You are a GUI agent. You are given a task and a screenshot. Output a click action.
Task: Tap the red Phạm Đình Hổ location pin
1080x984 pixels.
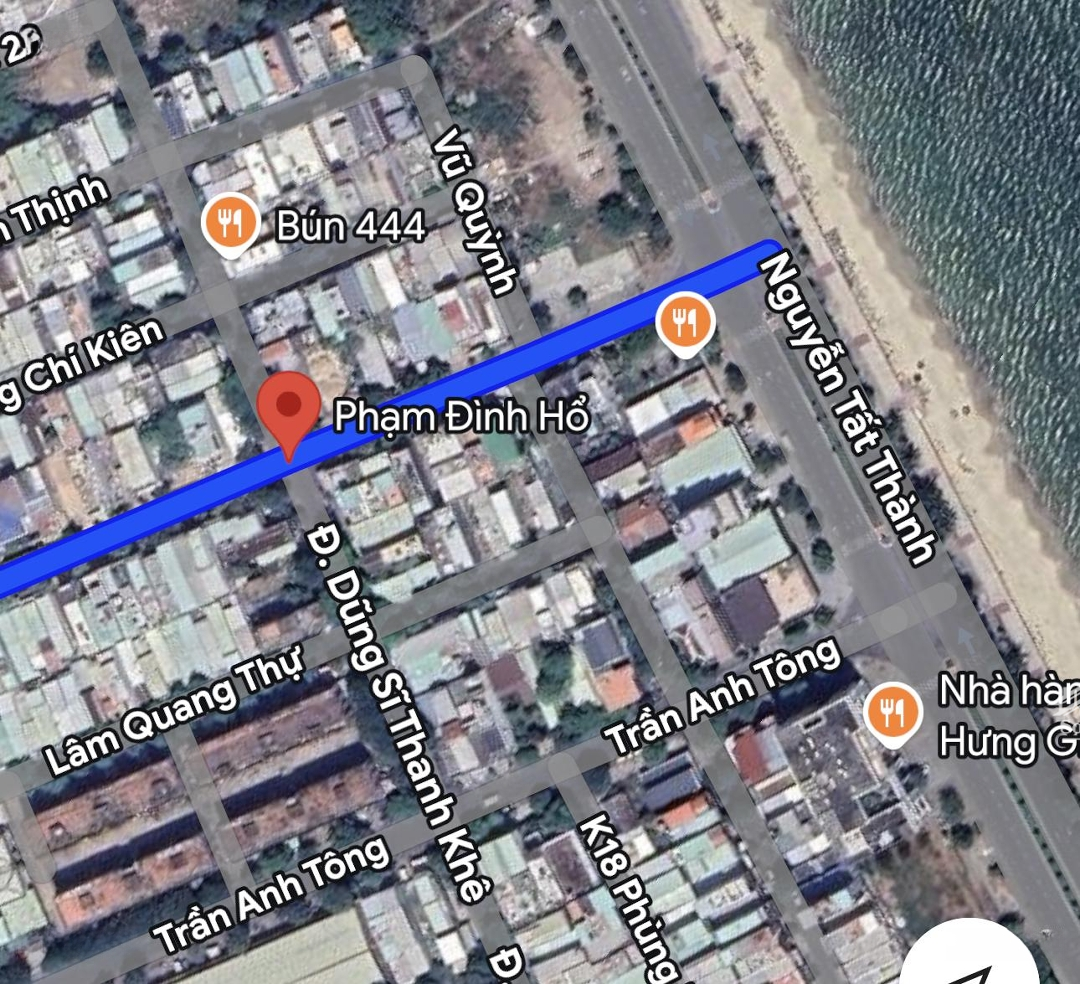[289, 410]
